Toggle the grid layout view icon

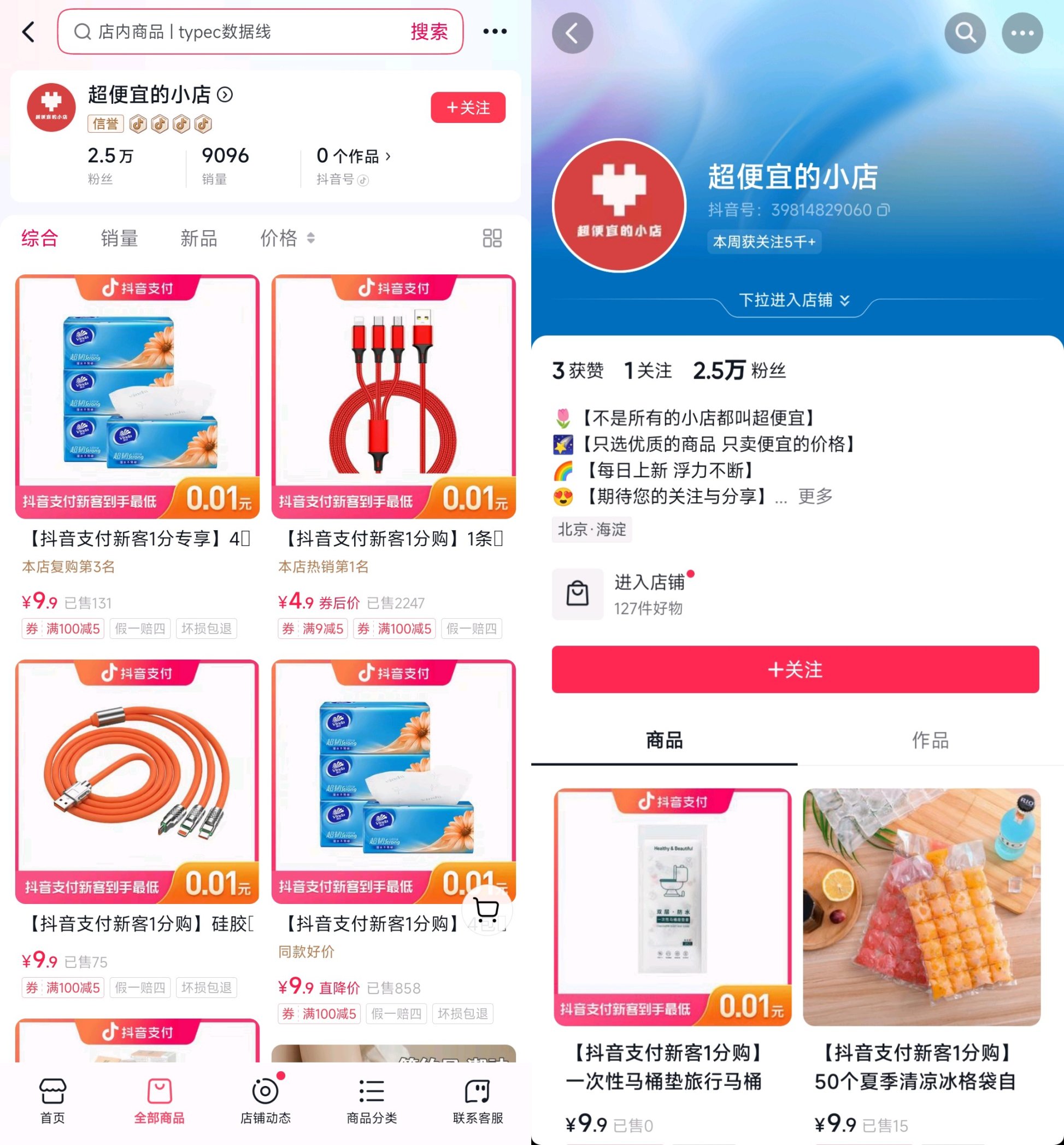tap(492, 238)
